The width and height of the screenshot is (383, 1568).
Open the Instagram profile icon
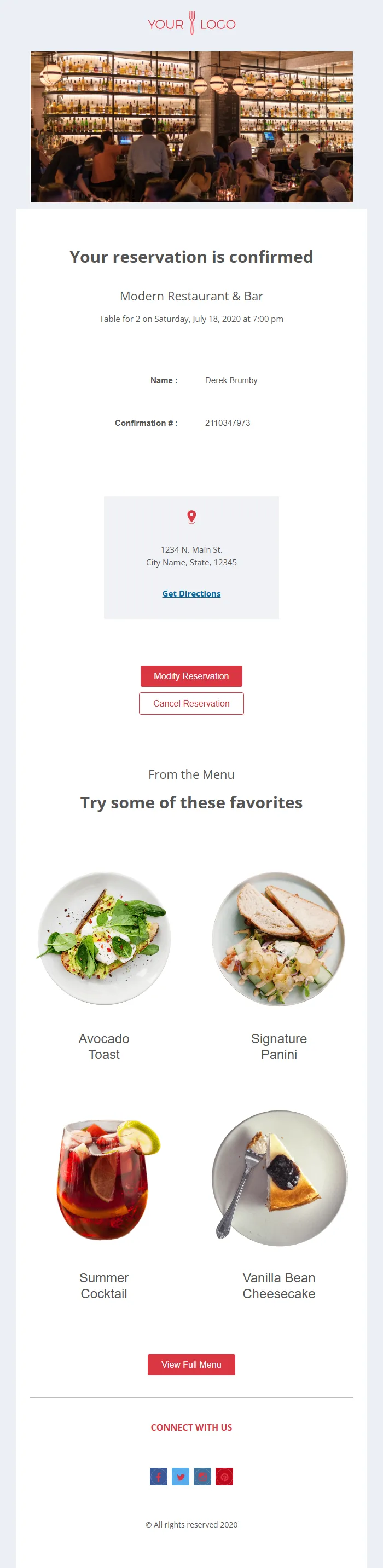202,1476
